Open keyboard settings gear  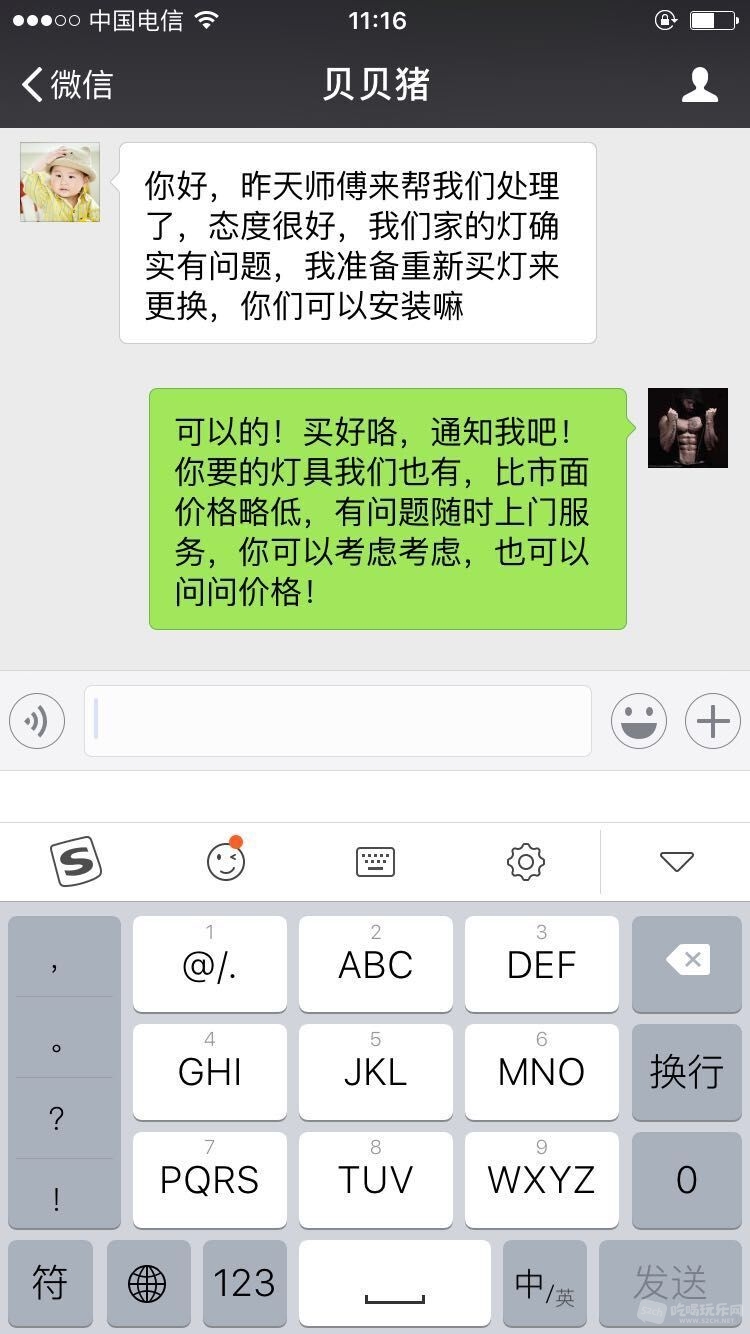click(x=526, y=861)
